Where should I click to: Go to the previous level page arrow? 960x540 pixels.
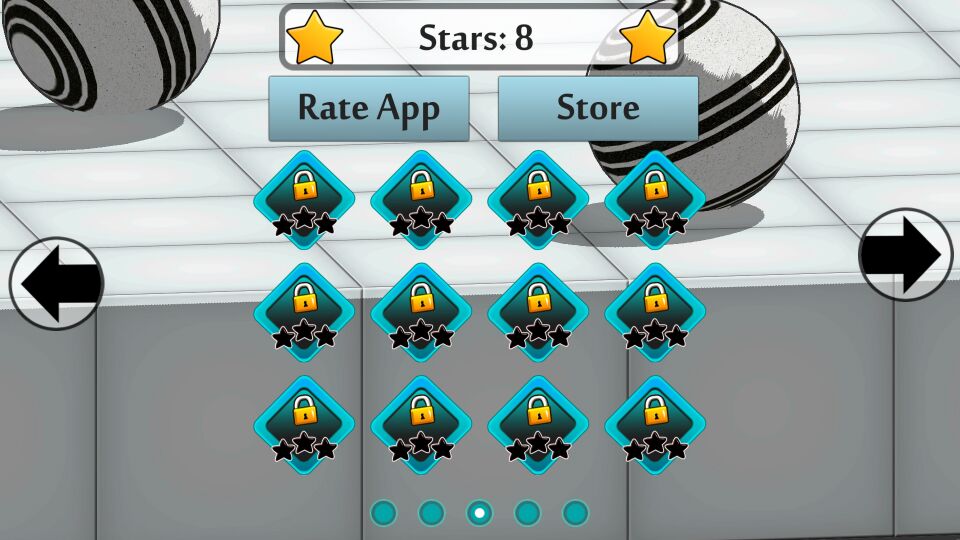pos(56,284)
